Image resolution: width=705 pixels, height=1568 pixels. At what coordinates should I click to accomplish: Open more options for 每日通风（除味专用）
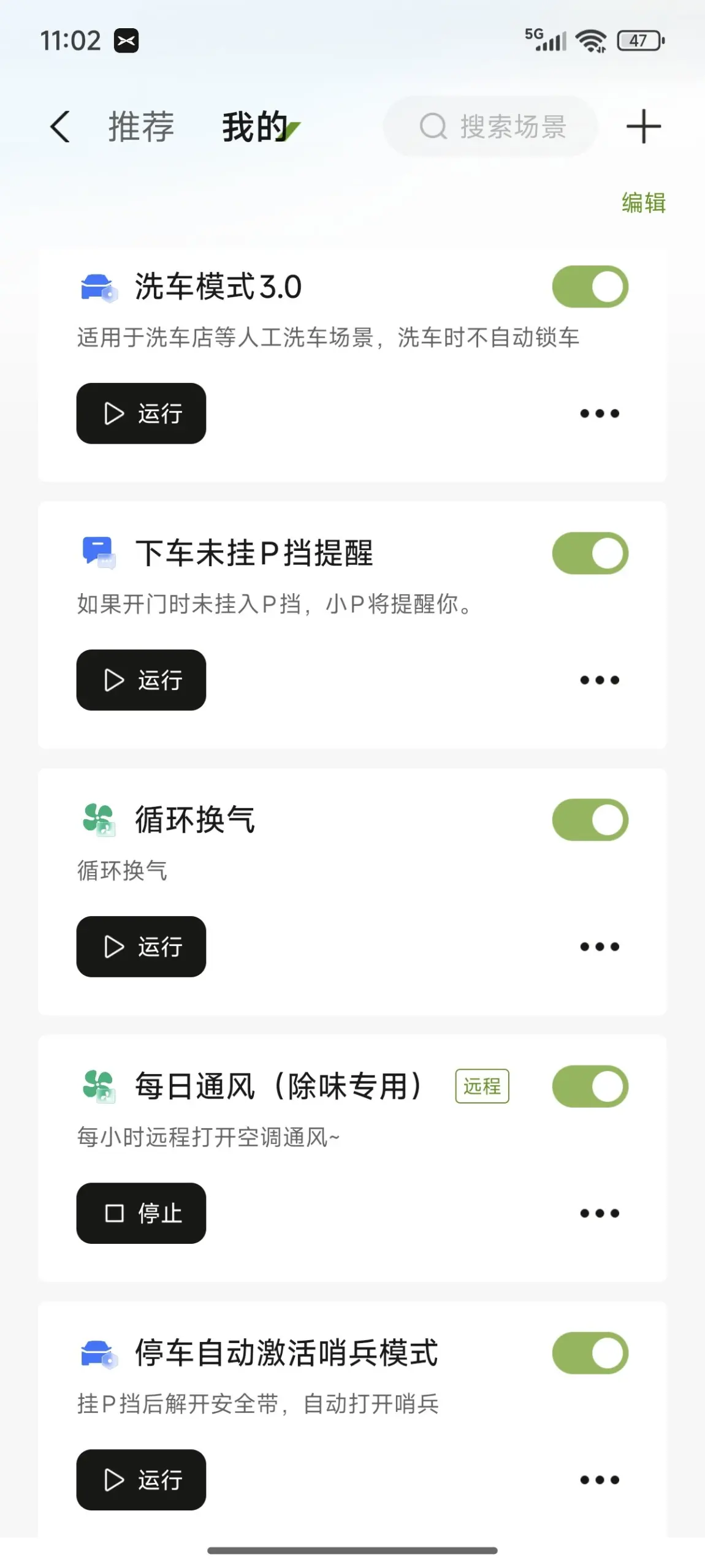point(600,1213)
